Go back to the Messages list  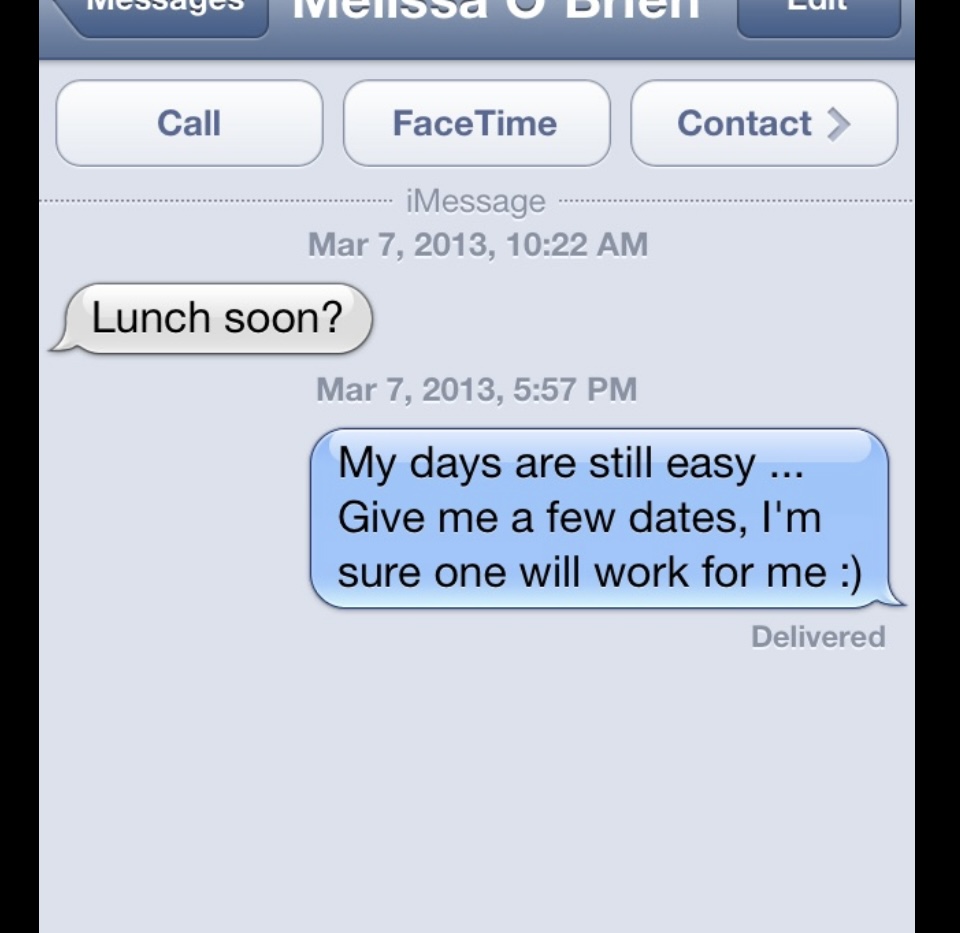[160, 12]
